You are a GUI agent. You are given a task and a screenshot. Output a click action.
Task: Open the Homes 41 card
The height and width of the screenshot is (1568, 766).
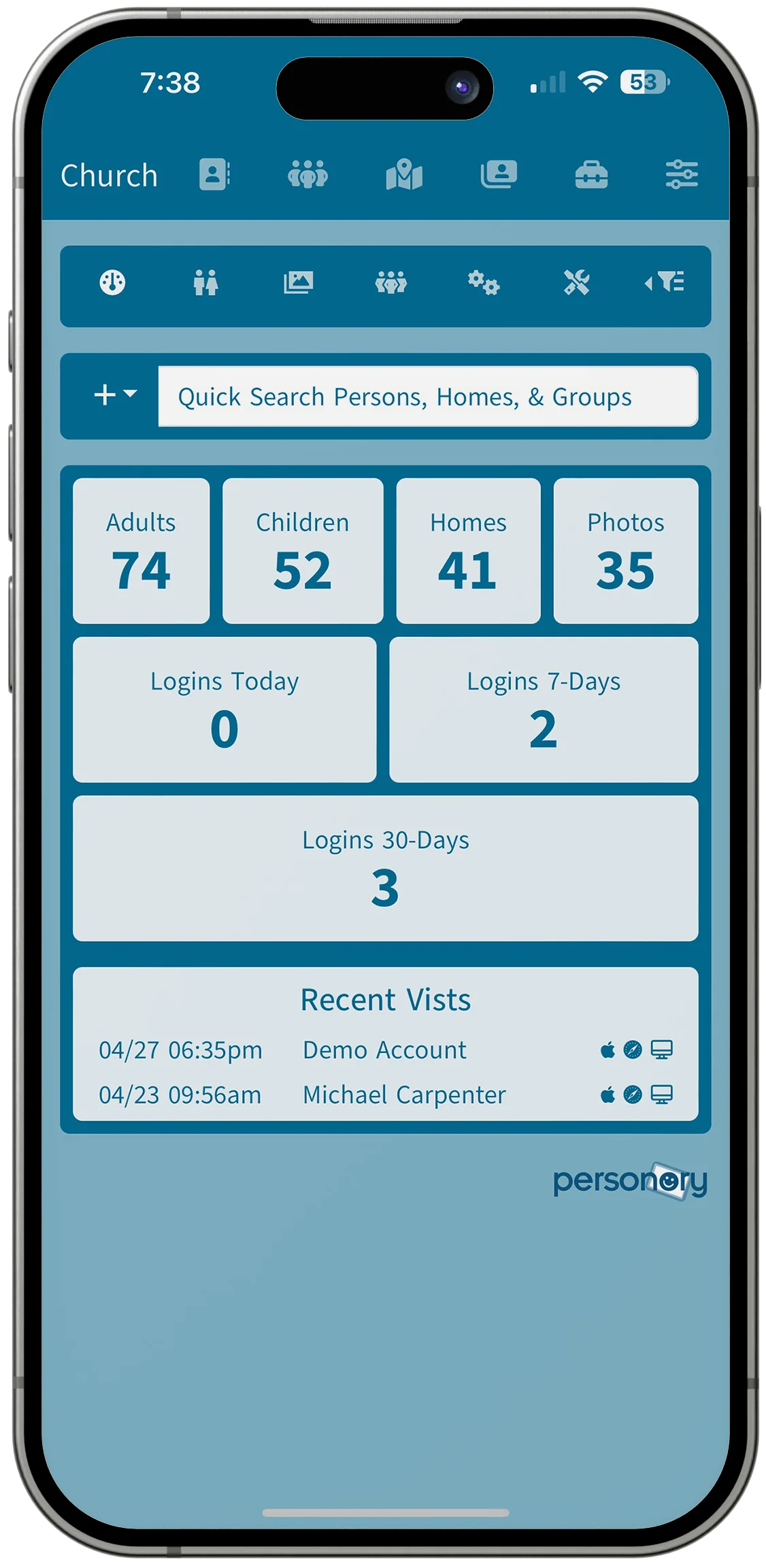point(468,550)
